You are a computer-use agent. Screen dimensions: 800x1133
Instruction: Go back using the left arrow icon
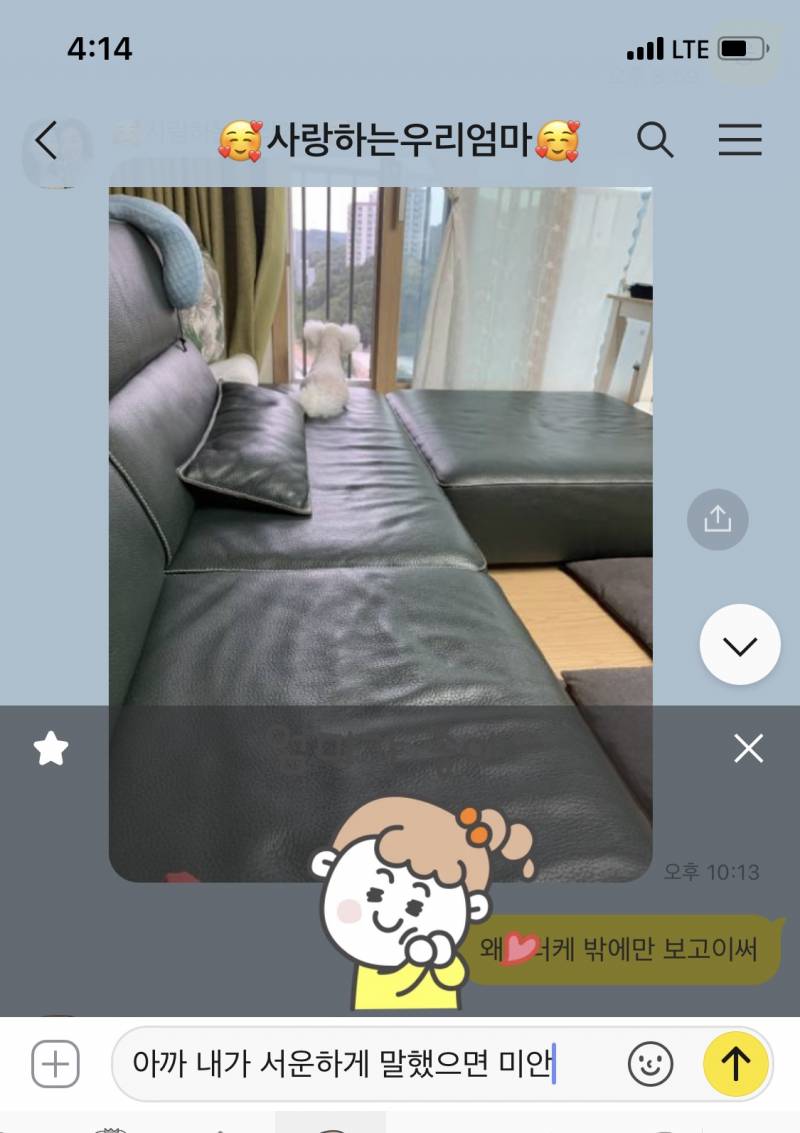(x=45, y=141)
